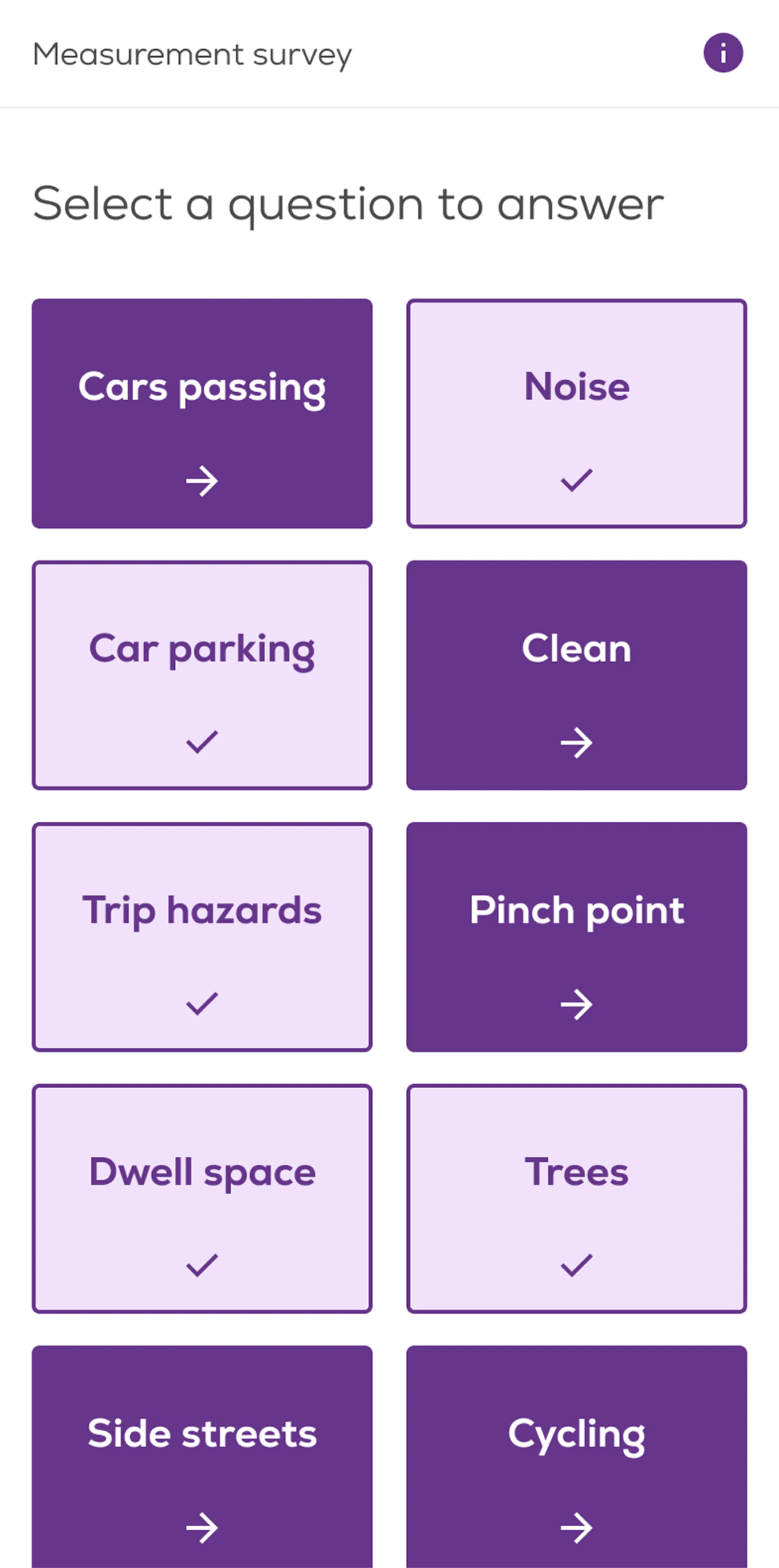Viewport: 779px width, 1568px height.
Task: Click the checkmark on the Trees card
Action: tap(576, 1266)
